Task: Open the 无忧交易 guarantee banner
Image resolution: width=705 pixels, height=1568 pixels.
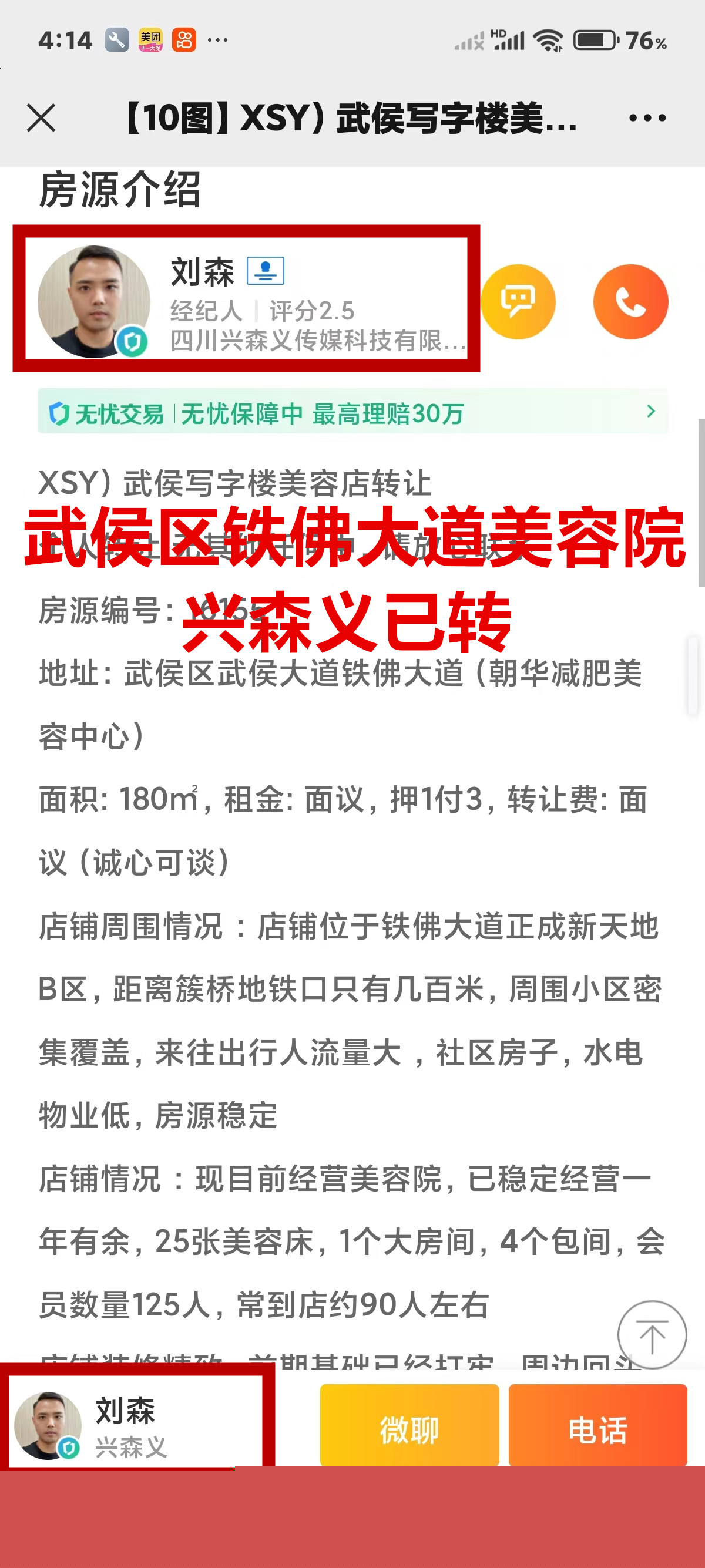Action: (352, 413)
